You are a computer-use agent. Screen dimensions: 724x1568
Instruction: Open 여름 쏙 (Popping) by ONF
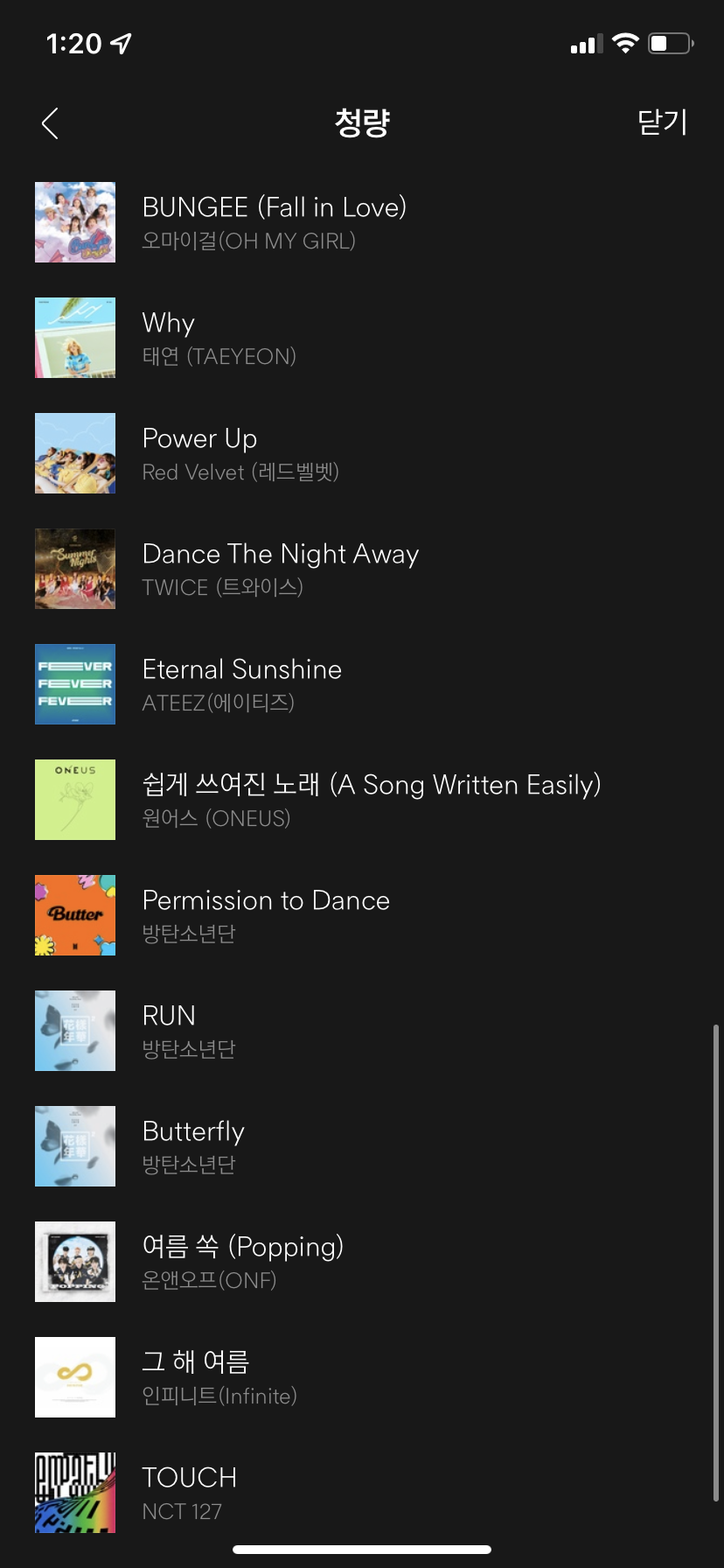point(242,1262)
